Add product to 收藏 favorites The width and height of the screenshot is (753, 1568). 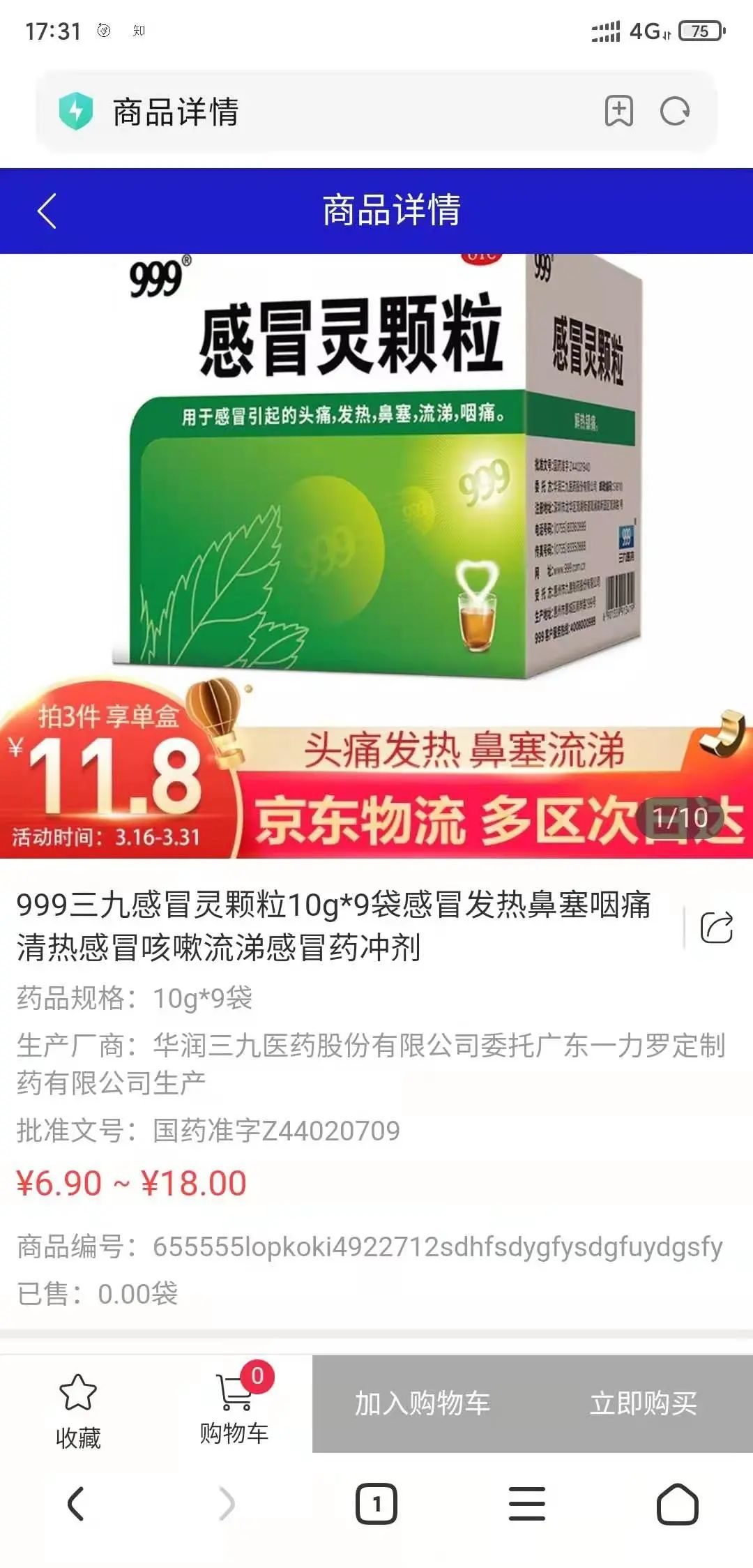tap(77, 1403)
